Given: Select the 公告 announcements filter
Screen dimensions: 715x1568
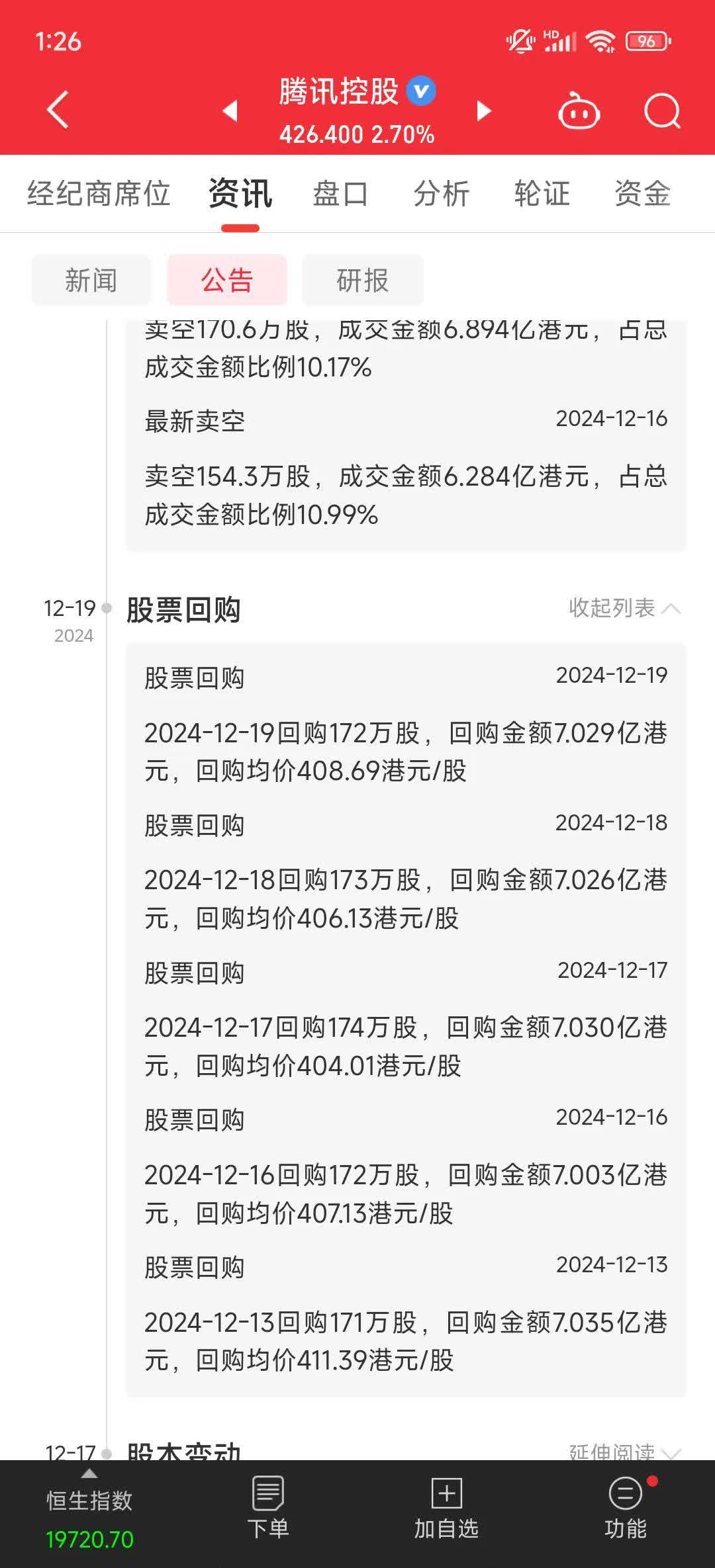Looking at the screenshot, I should tap(226, 280).
